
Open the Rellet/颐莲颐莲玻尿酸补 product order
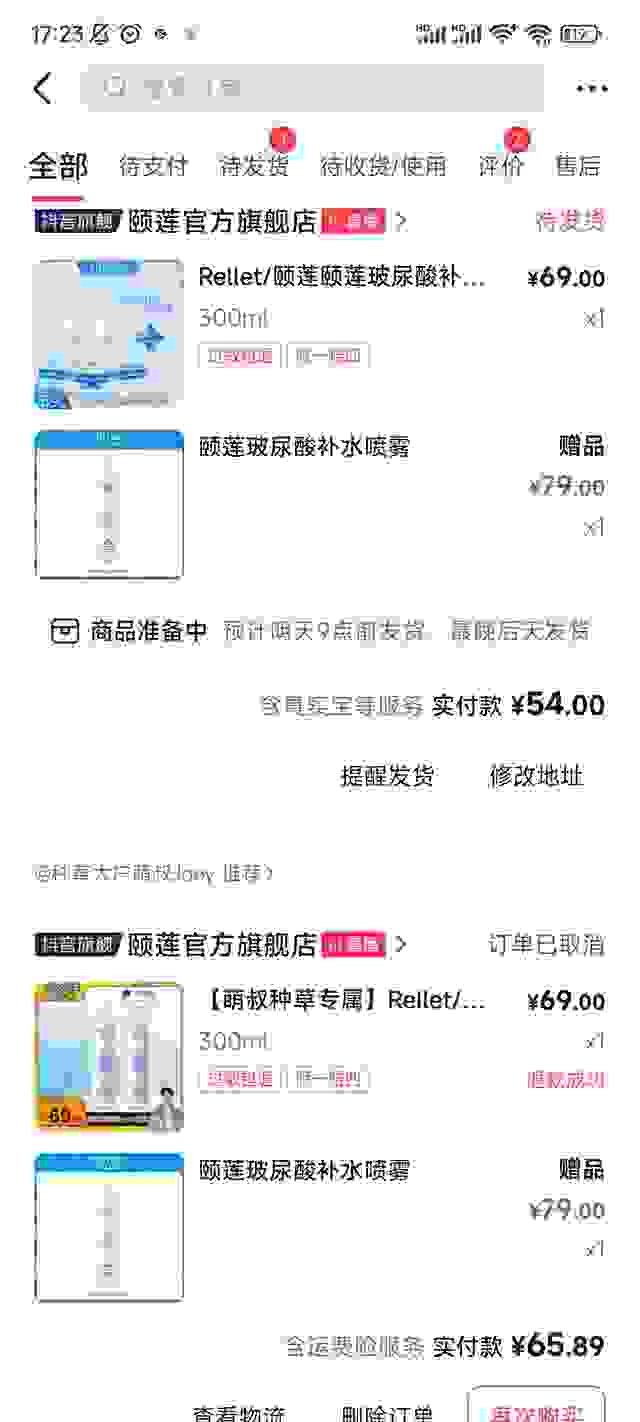342,277
